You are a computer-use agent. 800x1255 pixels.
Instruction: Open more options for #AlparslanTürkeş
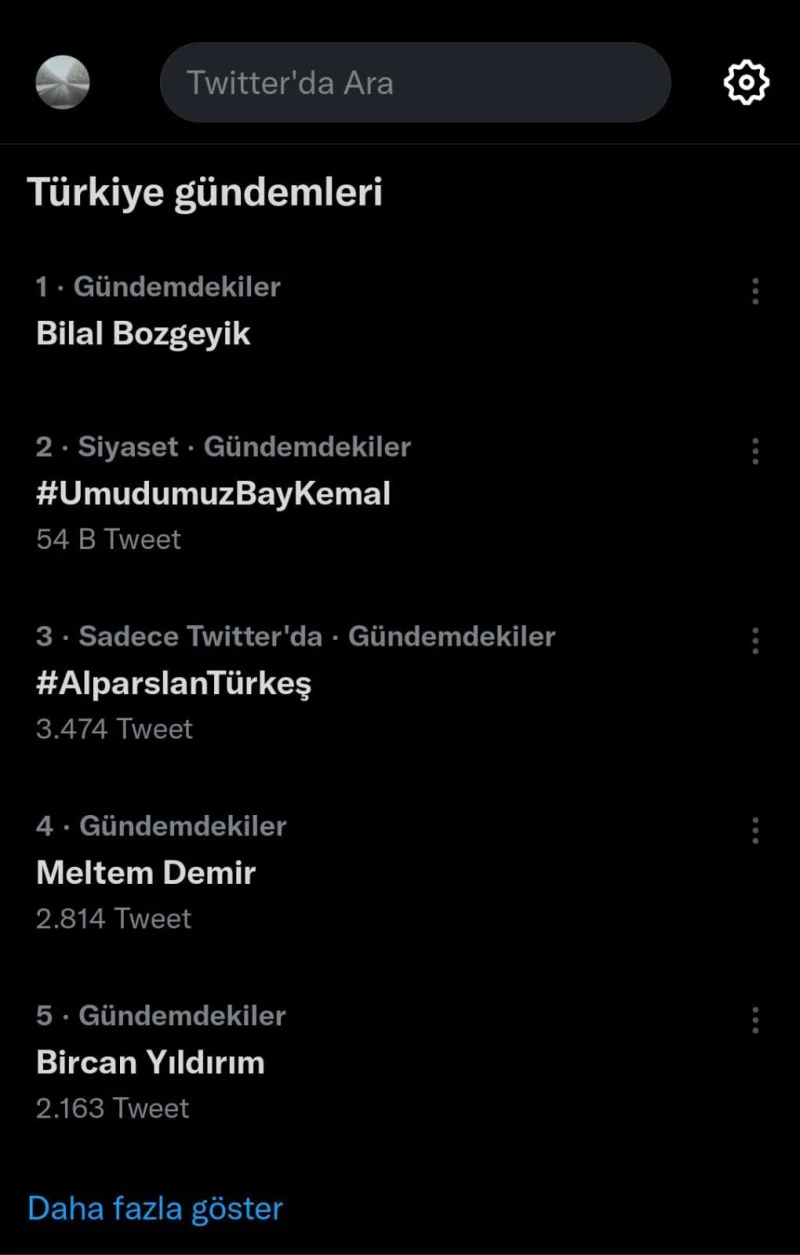pyautogui.click(x=755, y=641)
